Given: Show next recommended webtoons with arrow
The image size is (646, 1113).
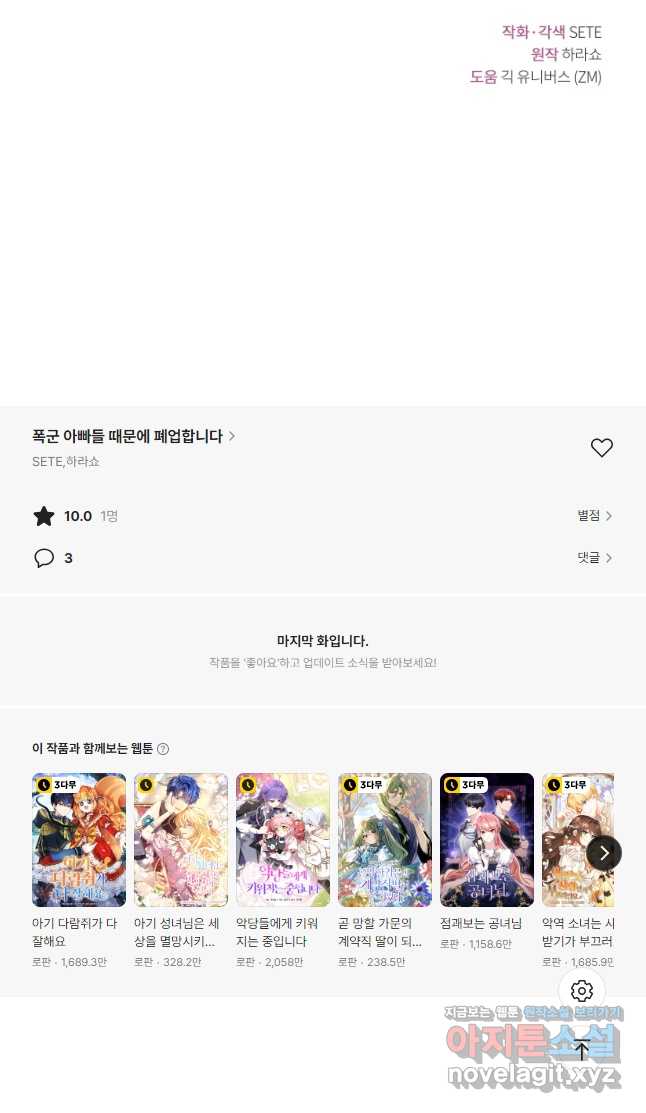Looking at the screenshot, I should [x=604, y=853].
